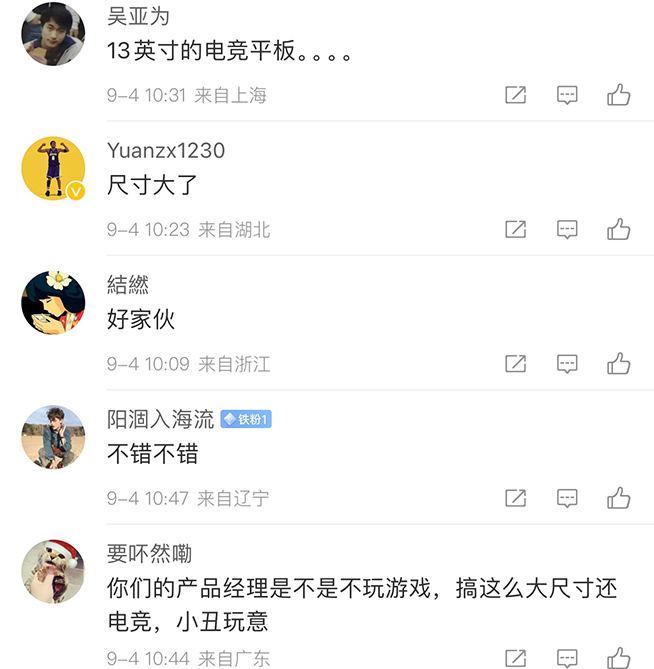Screen dimensions: 654x669
Task: Visit 要吓然嘞's profile via avatar
Action: tap(53, 571)
